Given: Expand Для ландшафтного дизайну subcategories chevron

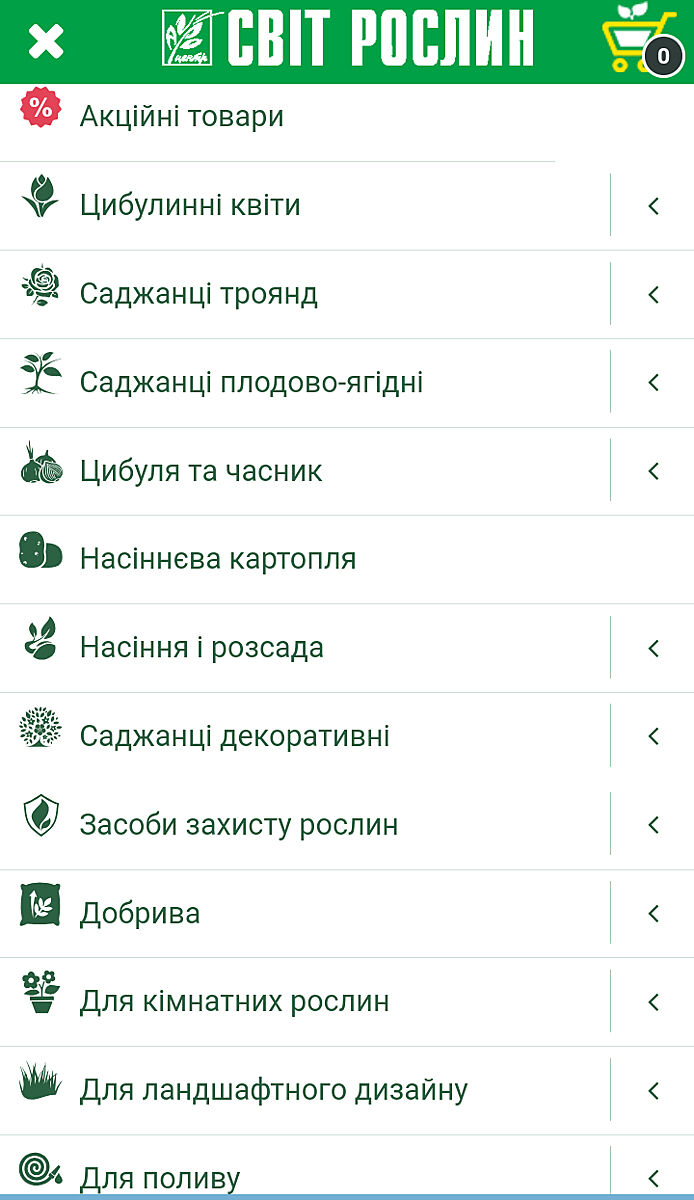Looking at the screenshot, I should pyautogui.click(x=653, y=1090).
